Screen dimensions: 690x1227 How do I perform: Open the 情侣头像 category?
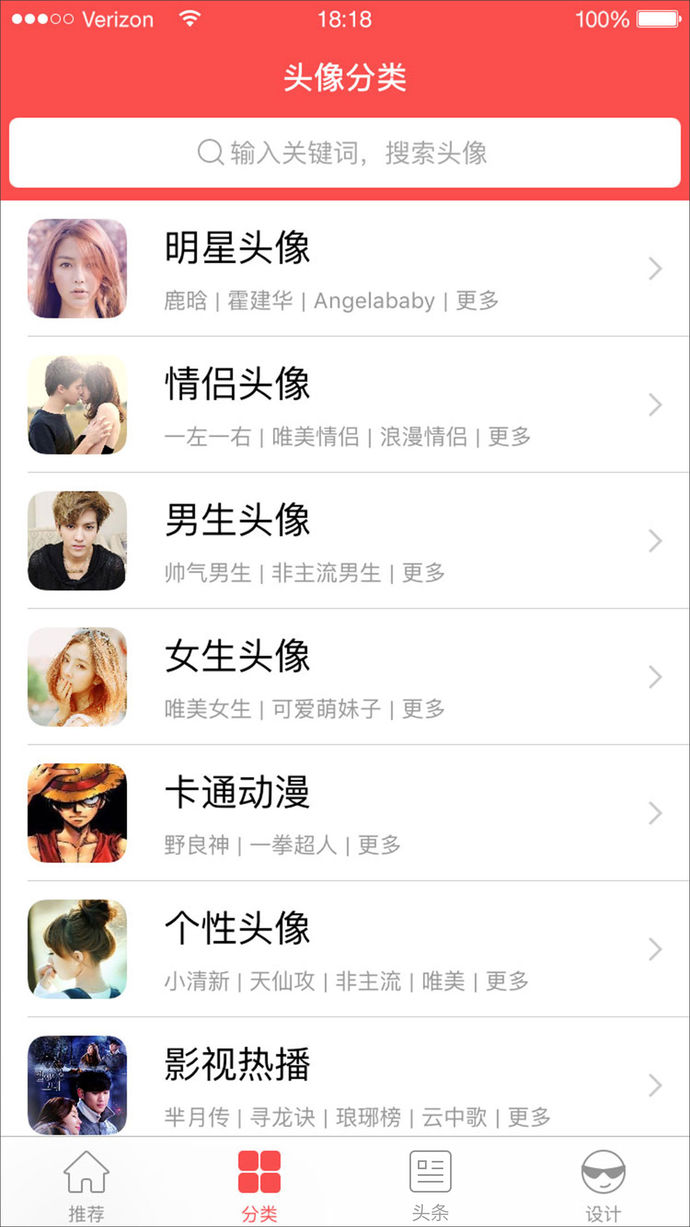point(345,404)
